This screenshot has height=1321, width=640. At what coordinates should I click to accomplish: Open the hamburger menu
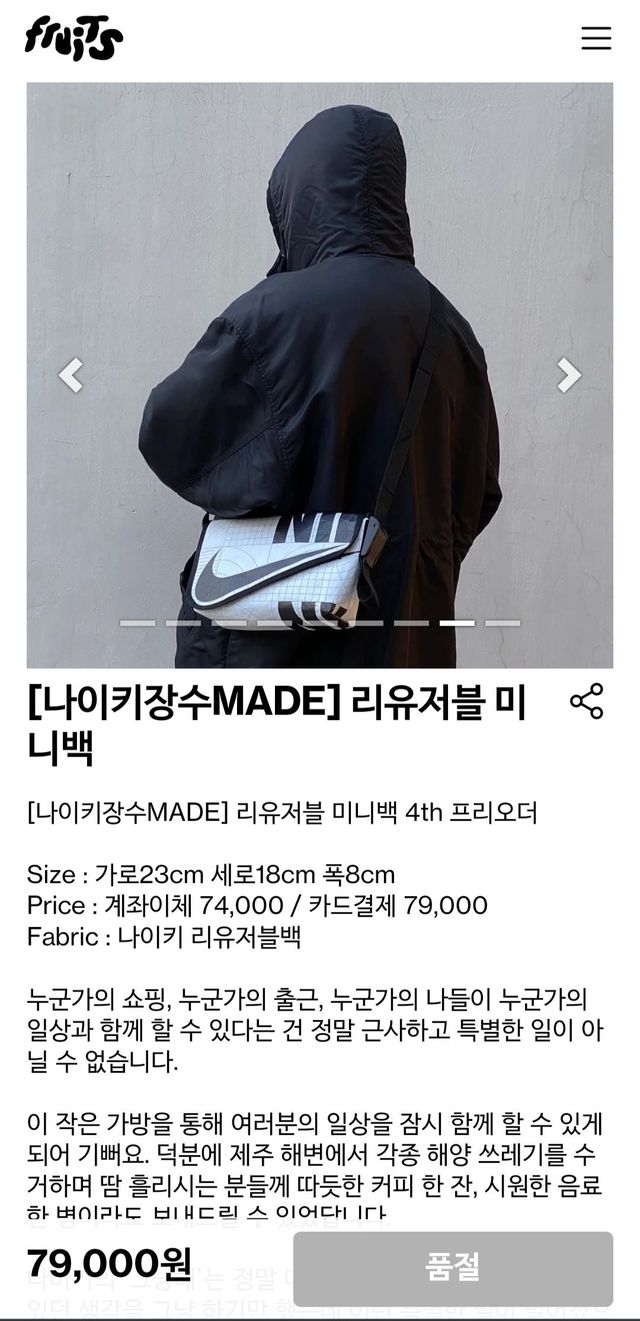pos(596,38)
